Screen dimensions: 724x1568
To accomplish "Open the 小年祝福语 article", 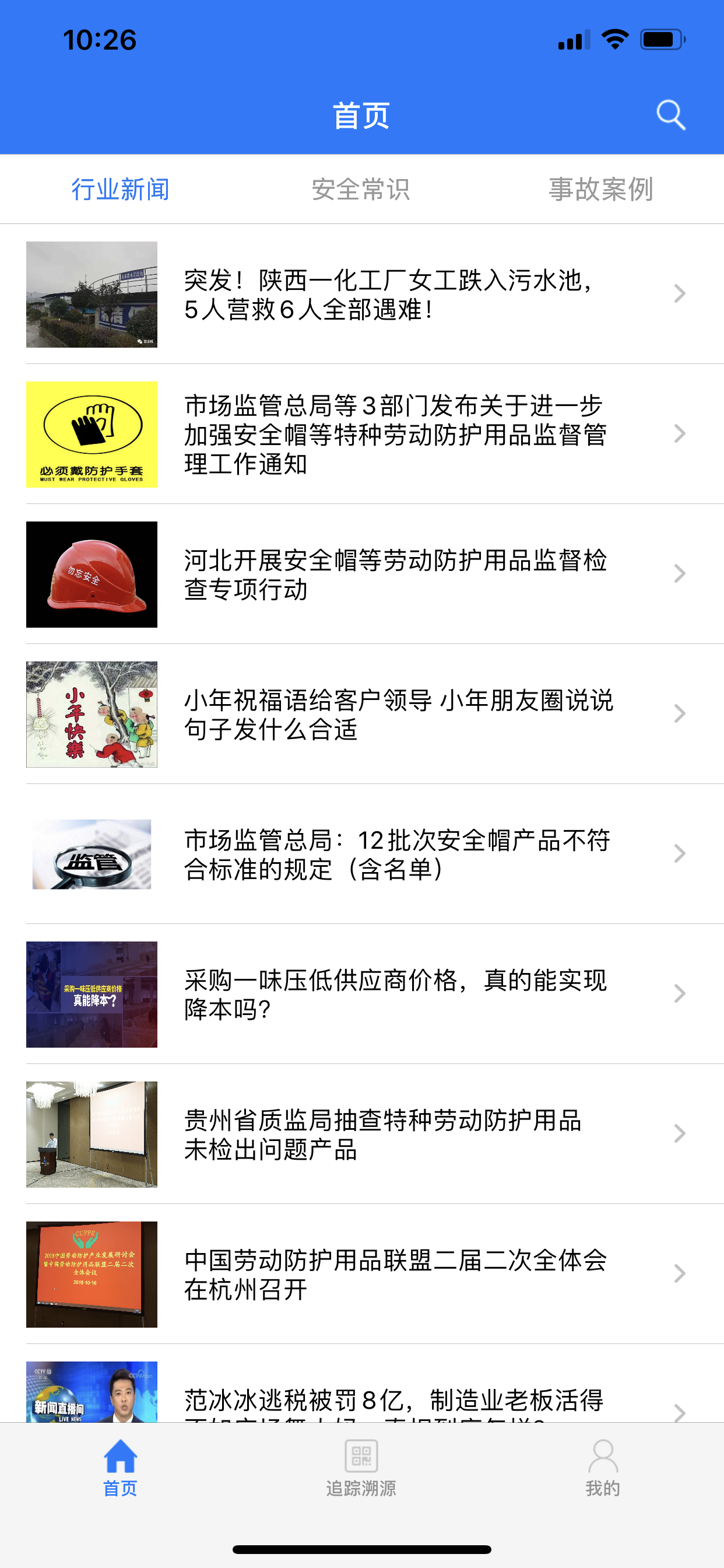I will [x=362, y=714].
